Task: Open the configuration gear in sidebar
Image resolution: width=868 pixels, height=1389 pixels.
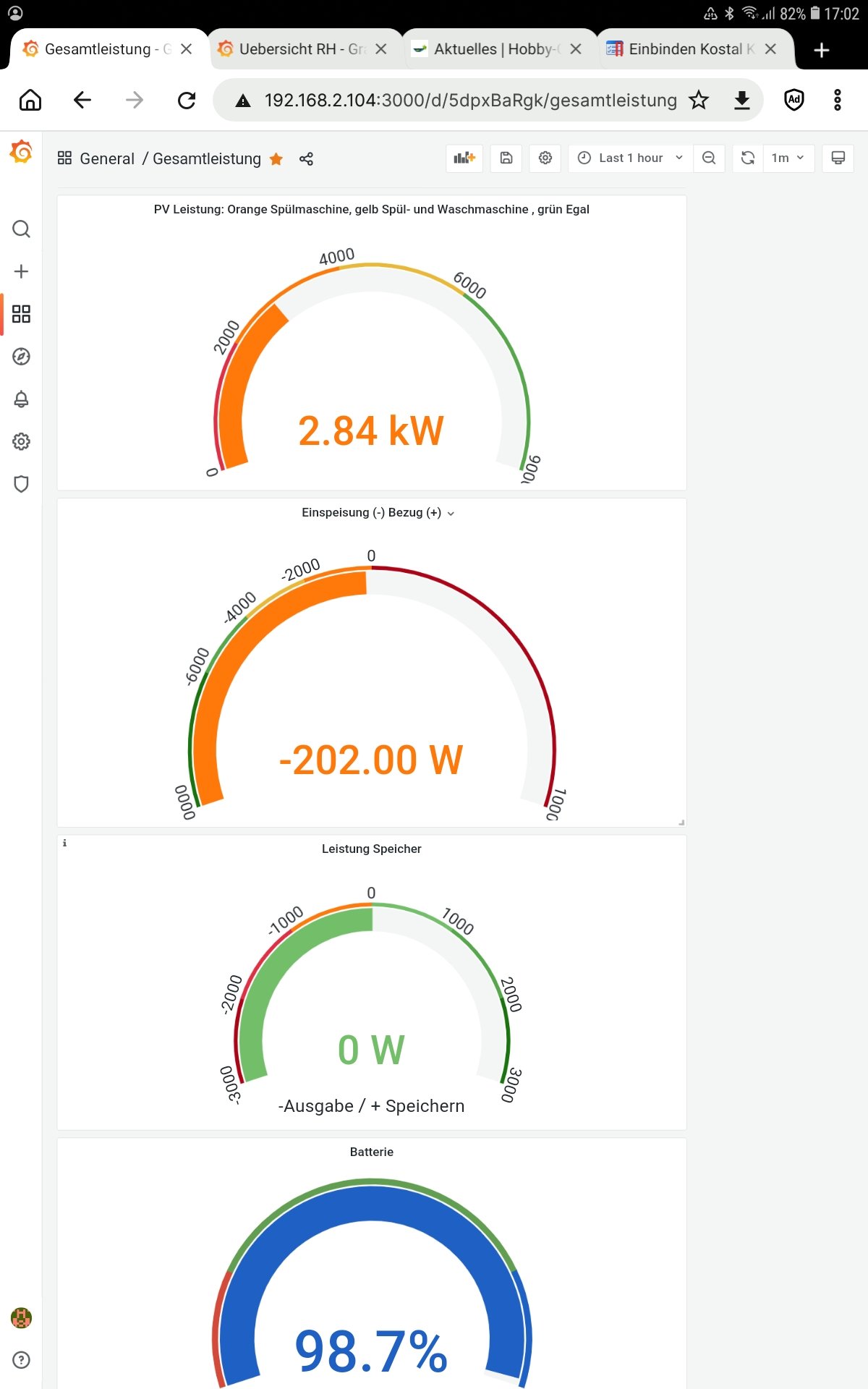Action: pyautogui.click(x=21, y=441)
